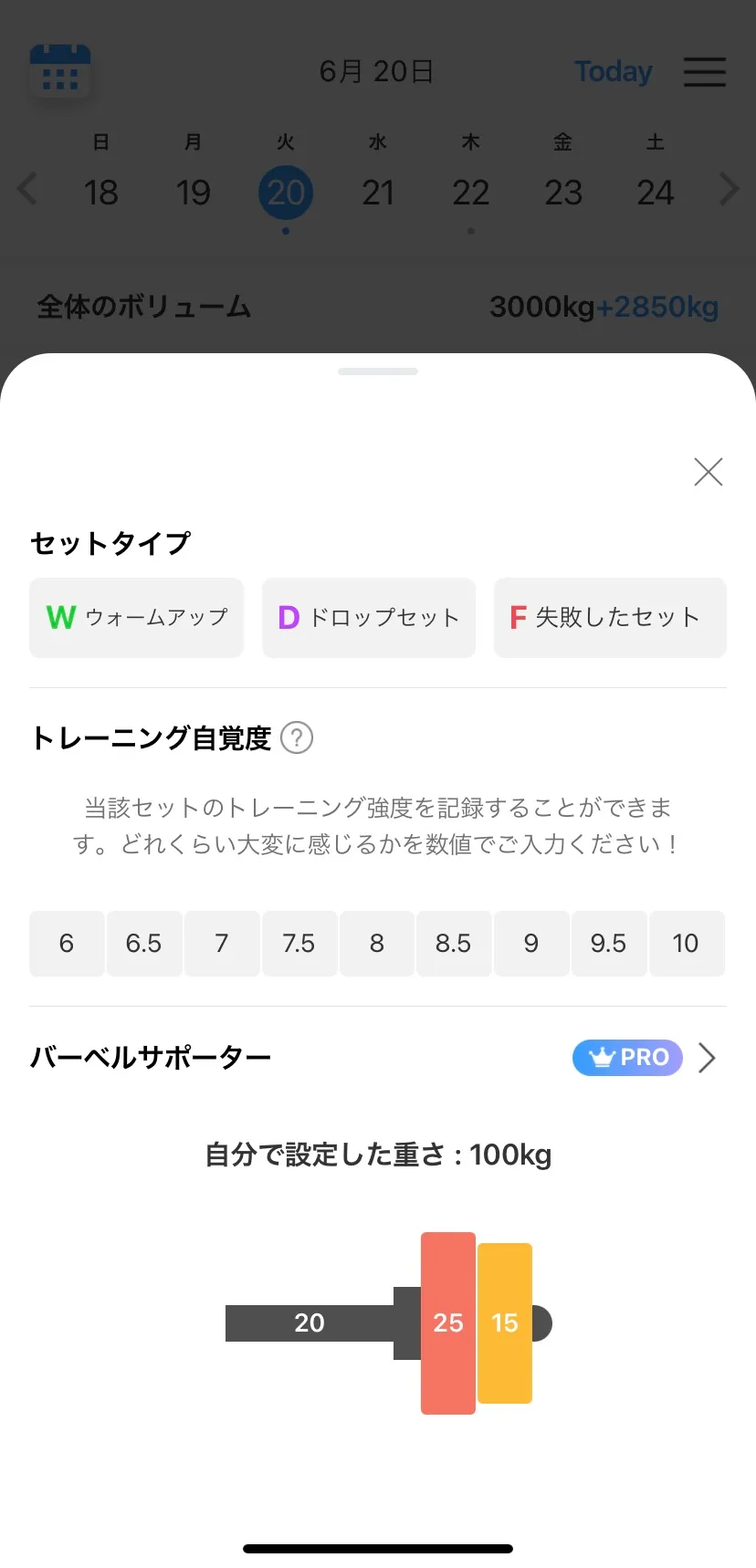Set training intensity to 8
The height and width of the screenshot is (1568, 756).
tap(377, 944)
